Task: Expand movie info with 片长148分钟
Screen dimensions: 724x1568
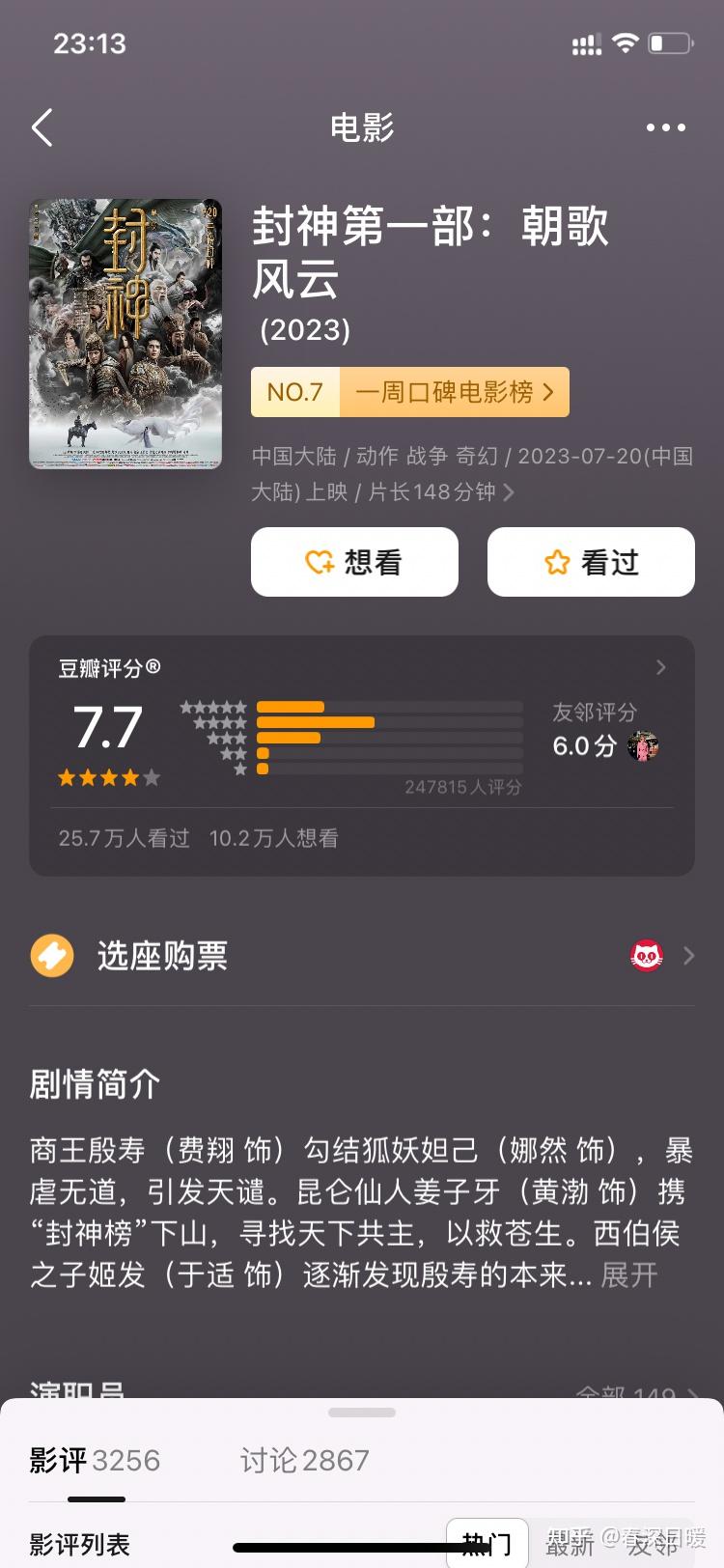Action: click(x=508, y=492)
